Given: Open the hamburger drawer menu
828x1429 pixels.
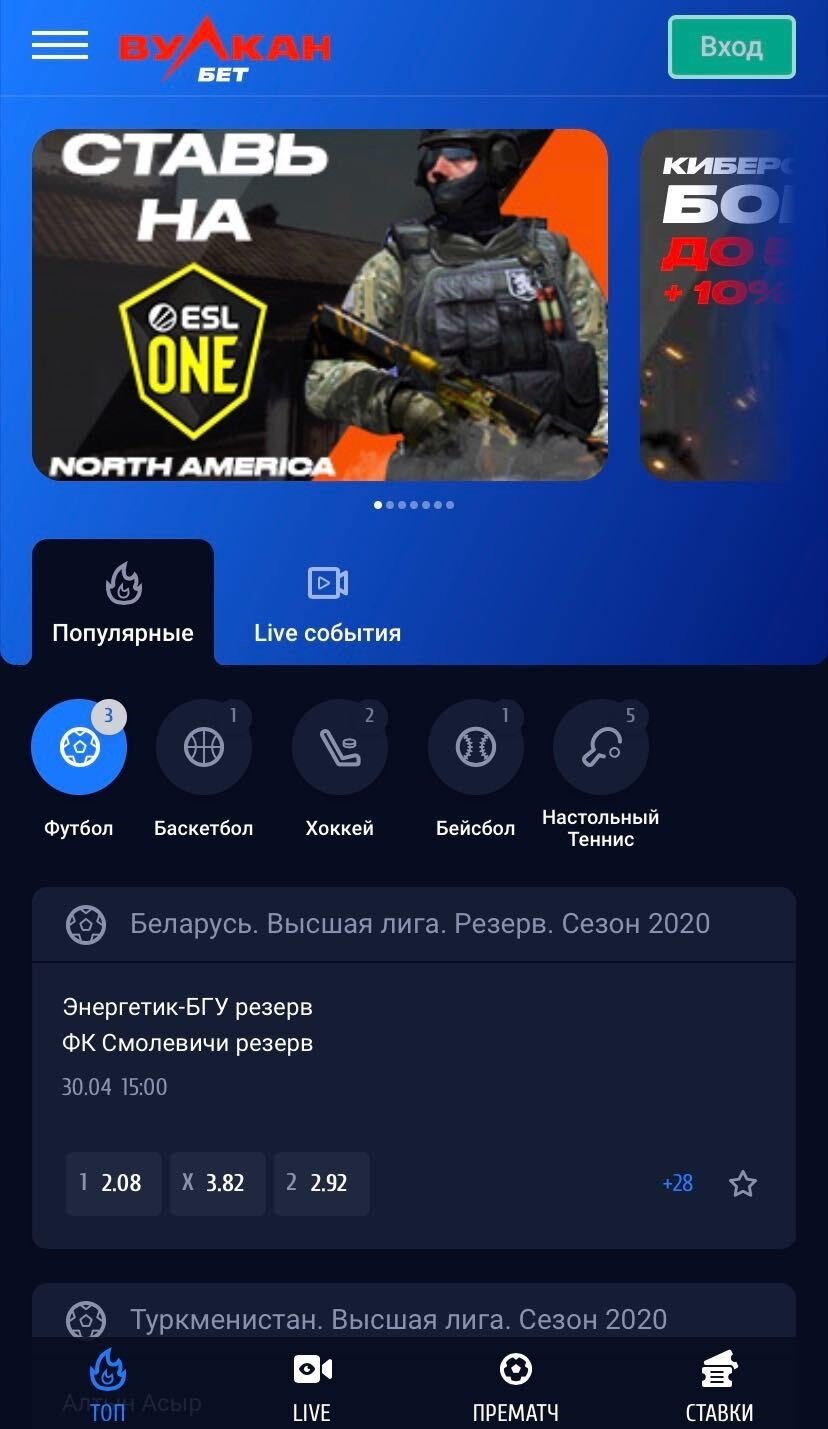Looking at the screenshot, I should pos(60,46).
